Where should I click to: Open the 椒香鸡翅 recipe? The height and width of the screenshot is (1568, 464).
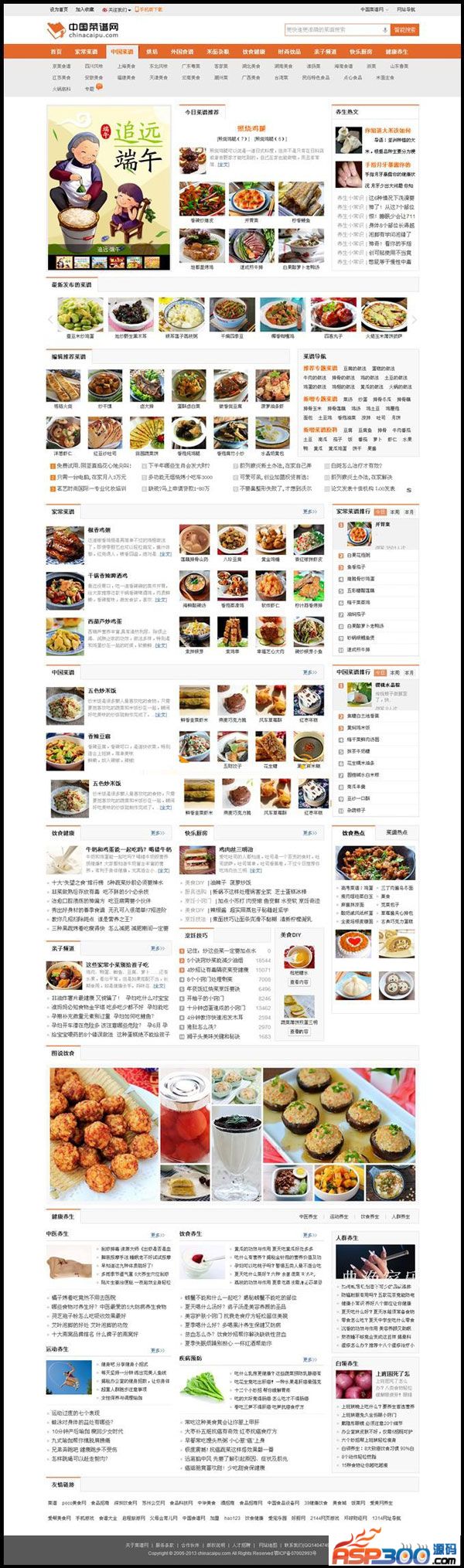[x=98, y=530]
